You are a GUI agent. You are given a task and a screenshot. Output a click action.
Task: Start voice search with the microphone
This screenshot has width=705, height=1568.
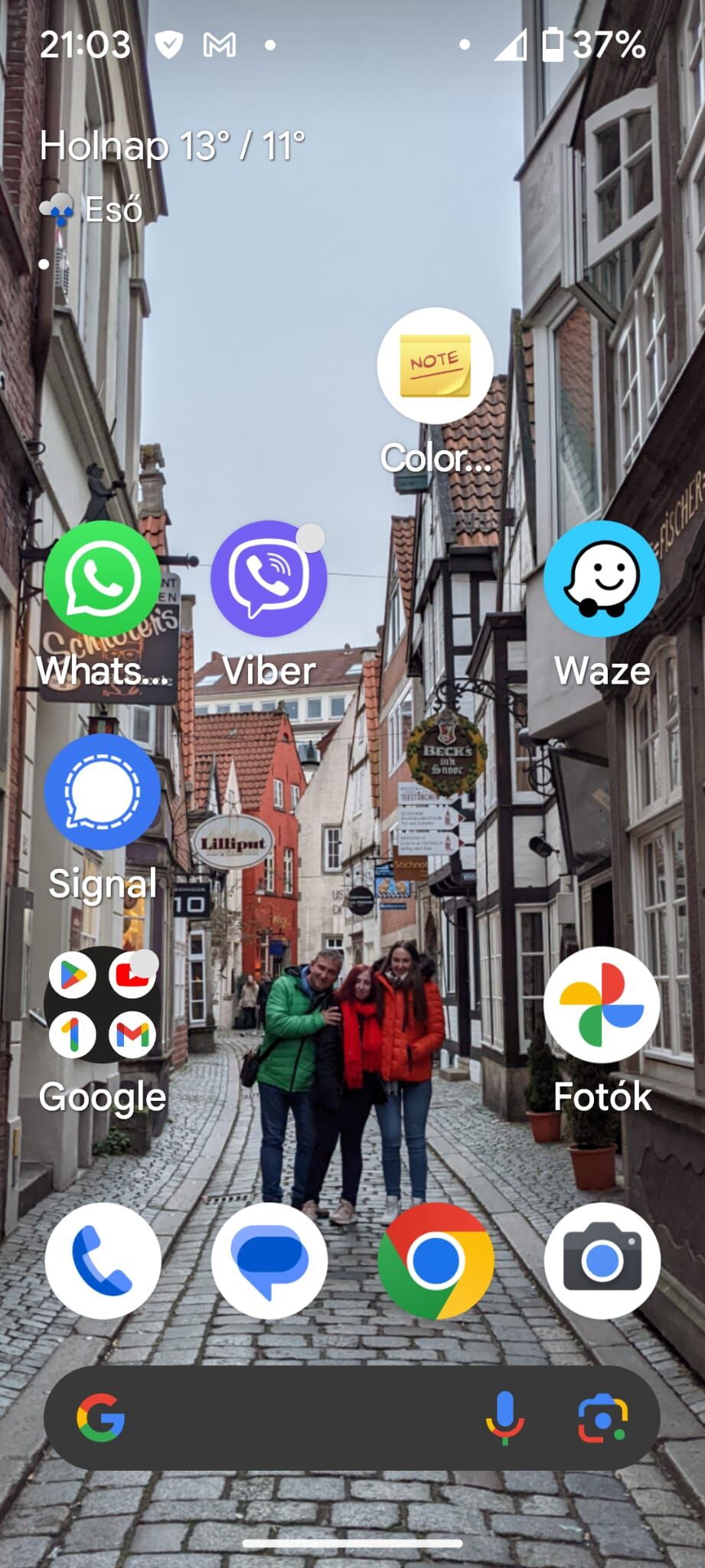(504, 1418)
